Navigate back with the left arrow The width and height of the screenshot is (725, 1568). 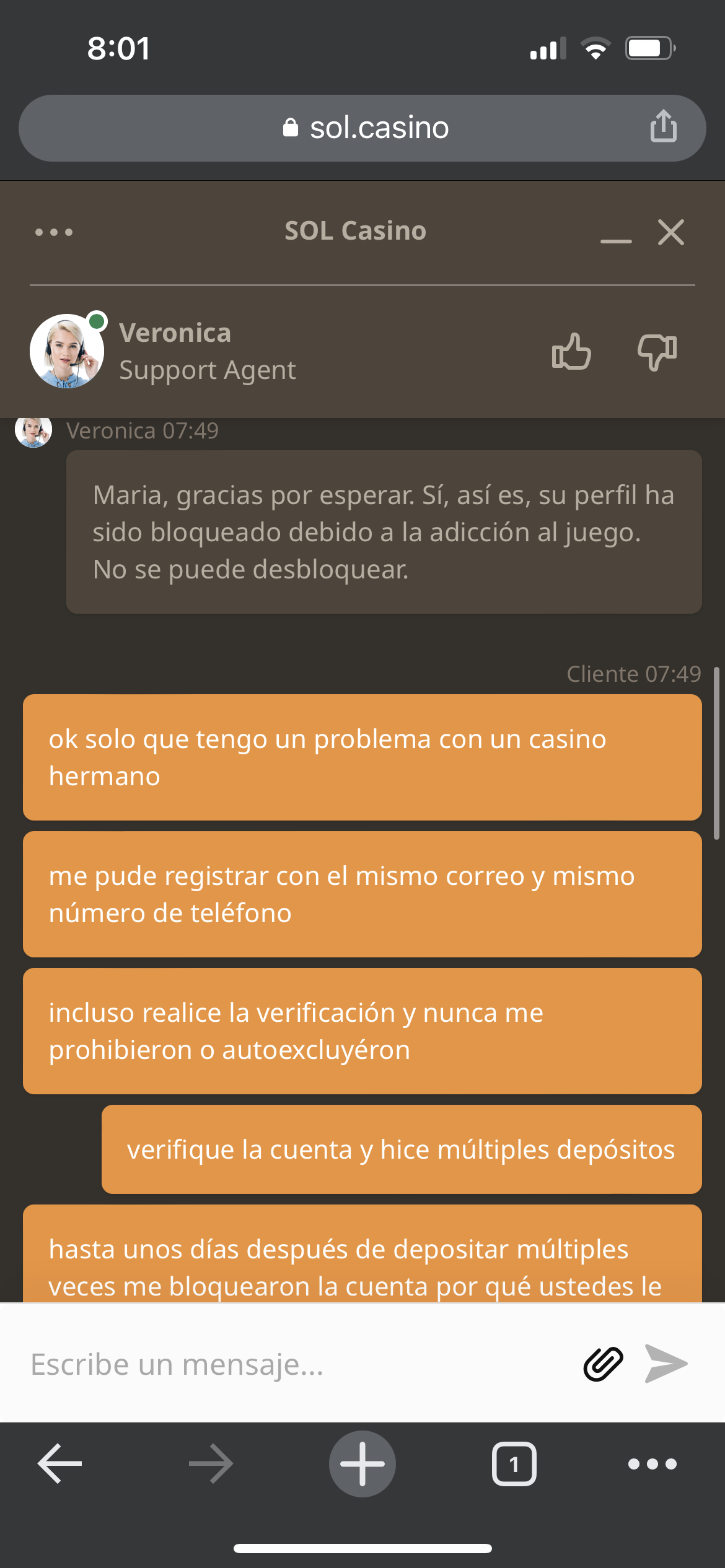click(x=60, y=1463)
